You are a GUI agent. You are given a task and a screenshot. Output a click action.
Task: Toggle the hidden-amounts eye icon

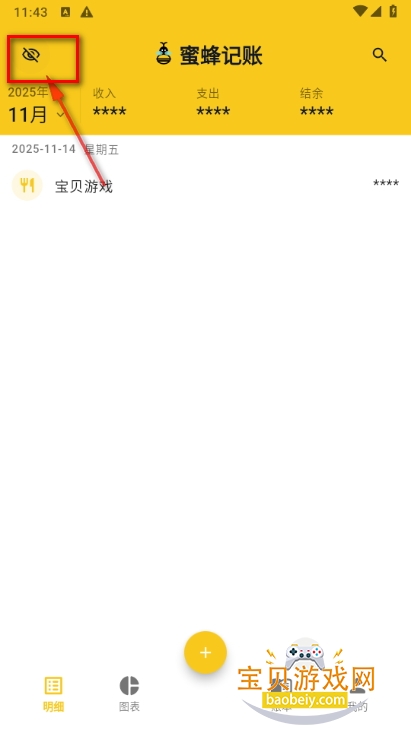31,55
